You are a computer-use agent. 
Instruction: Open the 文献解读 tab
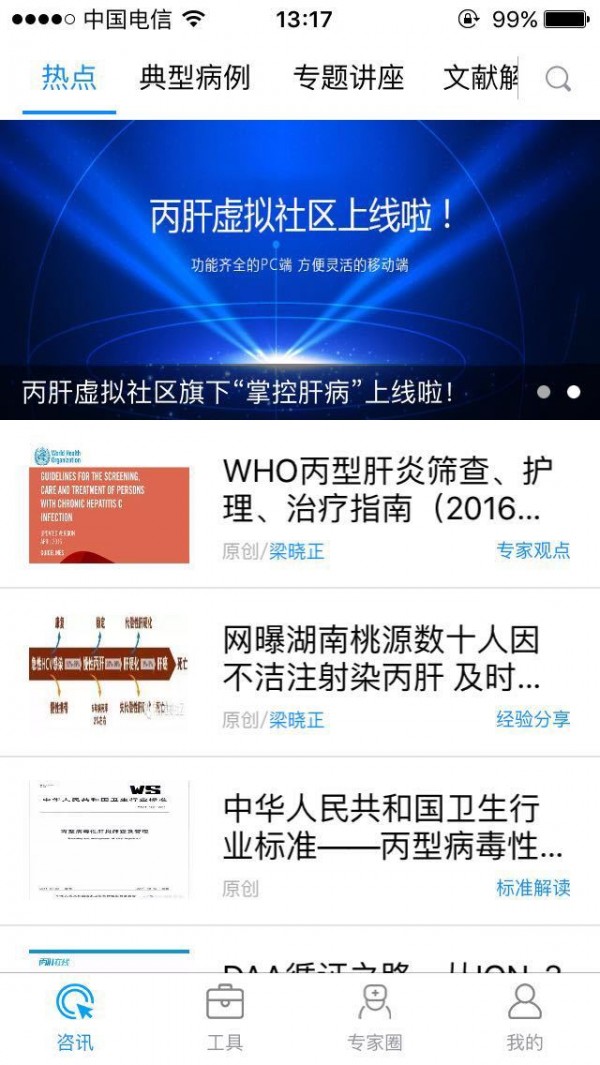480,78
